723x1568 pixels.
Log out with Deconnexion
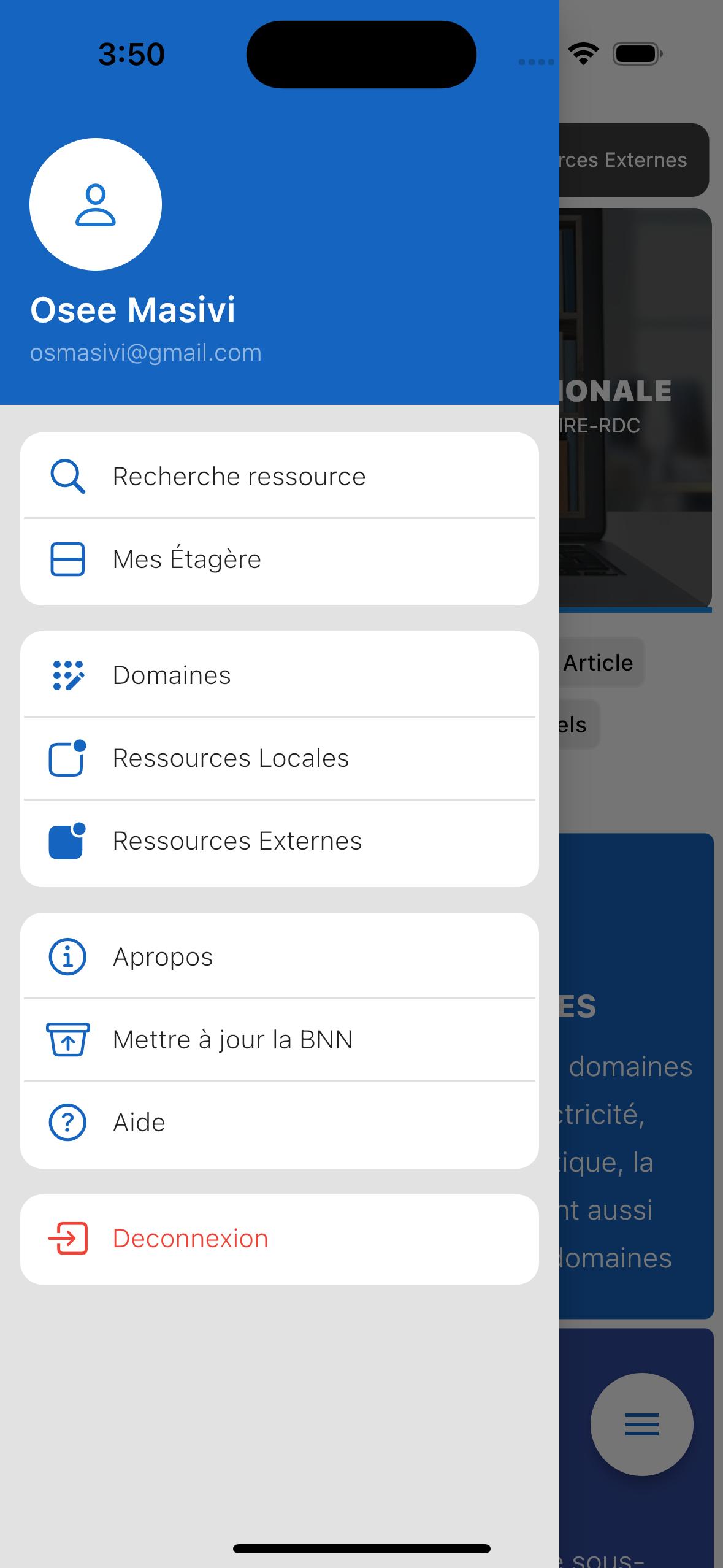tap(280, 1239)
